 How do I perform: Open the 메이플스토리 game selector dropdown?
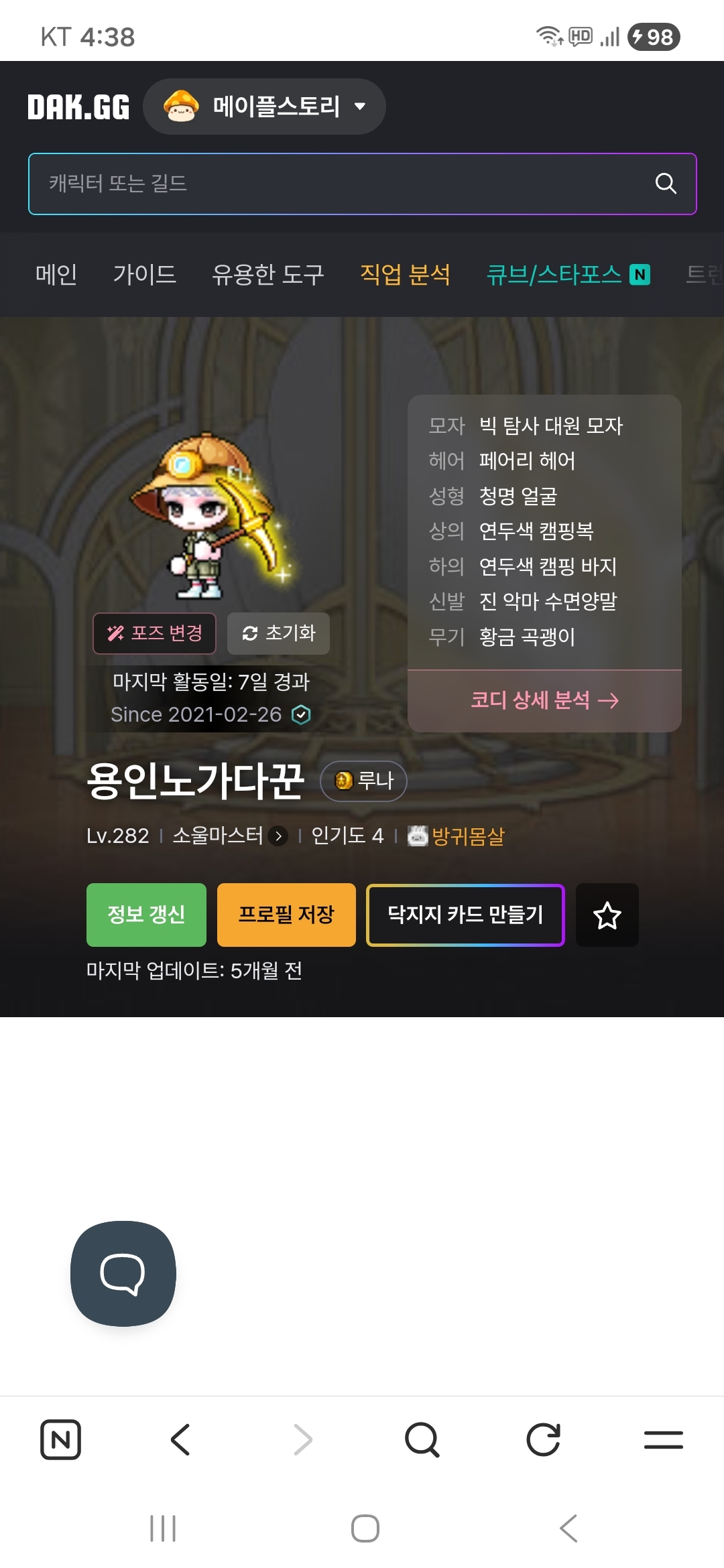[x=265, y=107]
